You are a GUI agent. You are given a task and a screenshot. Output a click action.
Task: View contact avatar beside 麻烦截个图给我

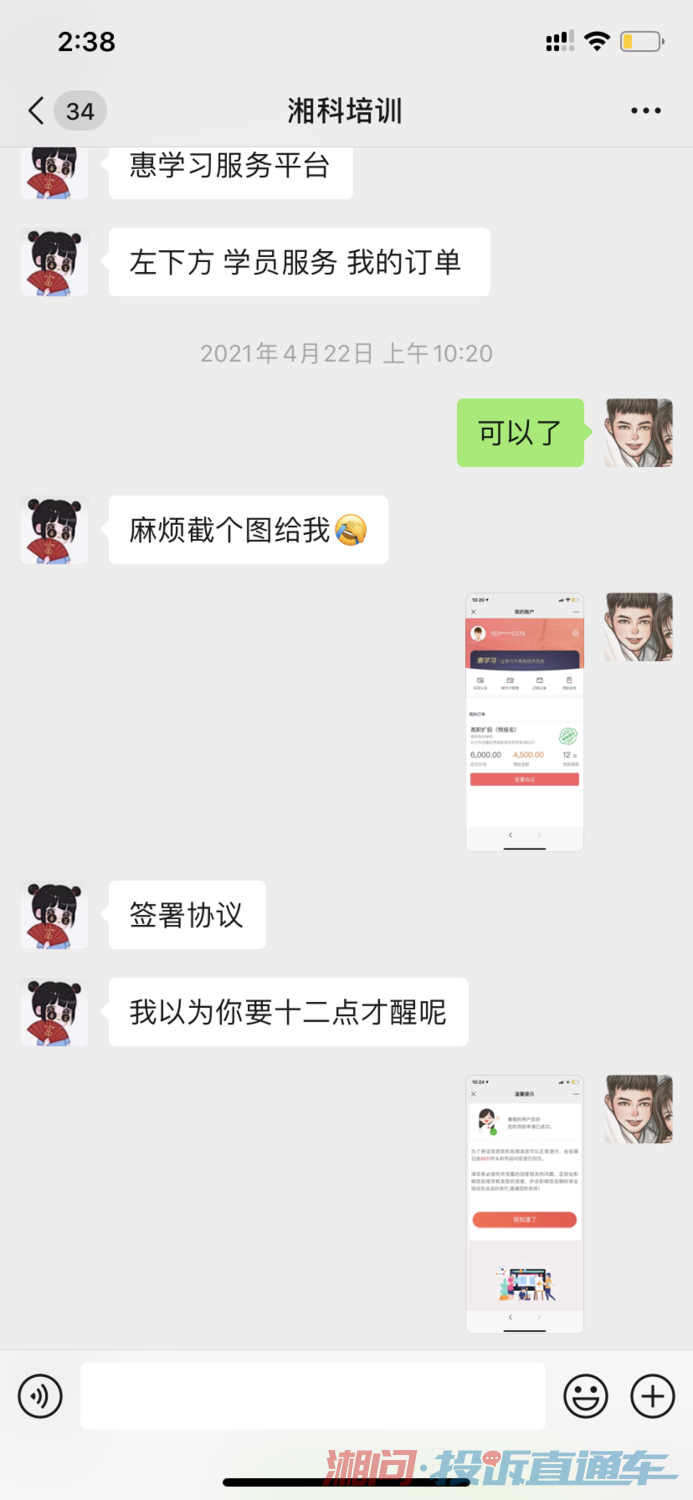pos(54,529)
